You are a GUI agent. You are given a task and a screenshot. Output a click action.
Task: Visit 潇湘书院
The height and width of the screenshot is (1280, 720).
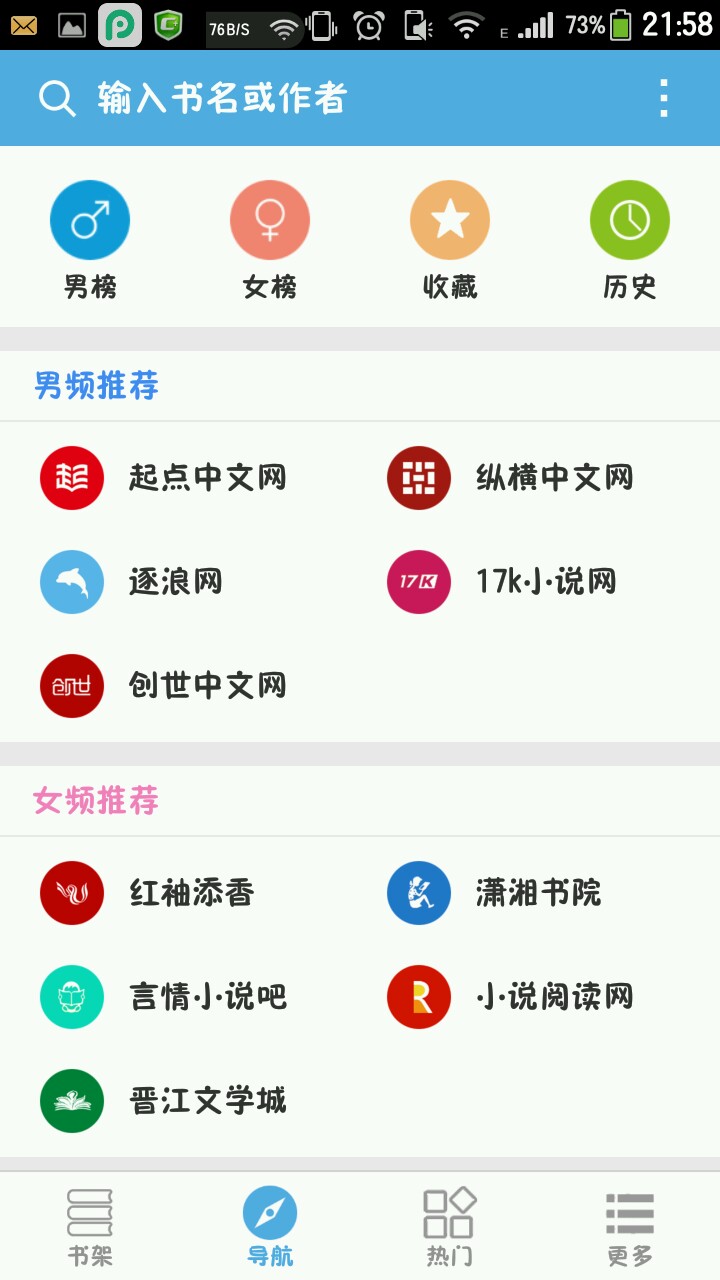[x=495, y=893]
